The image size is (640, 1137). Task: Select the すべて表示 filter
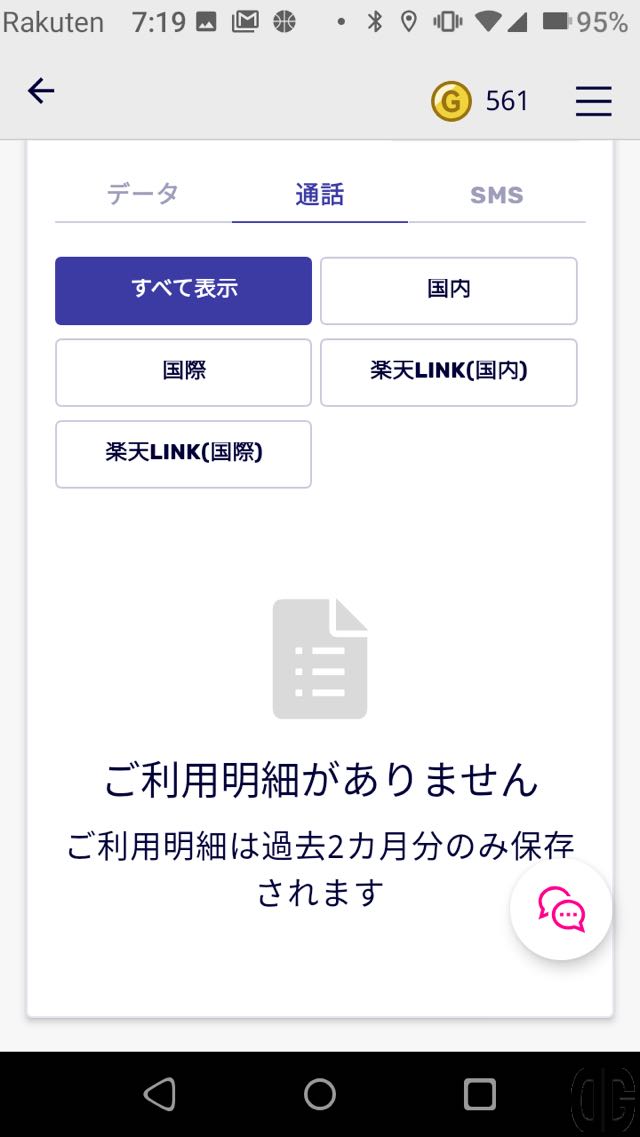tap(183, 290)
